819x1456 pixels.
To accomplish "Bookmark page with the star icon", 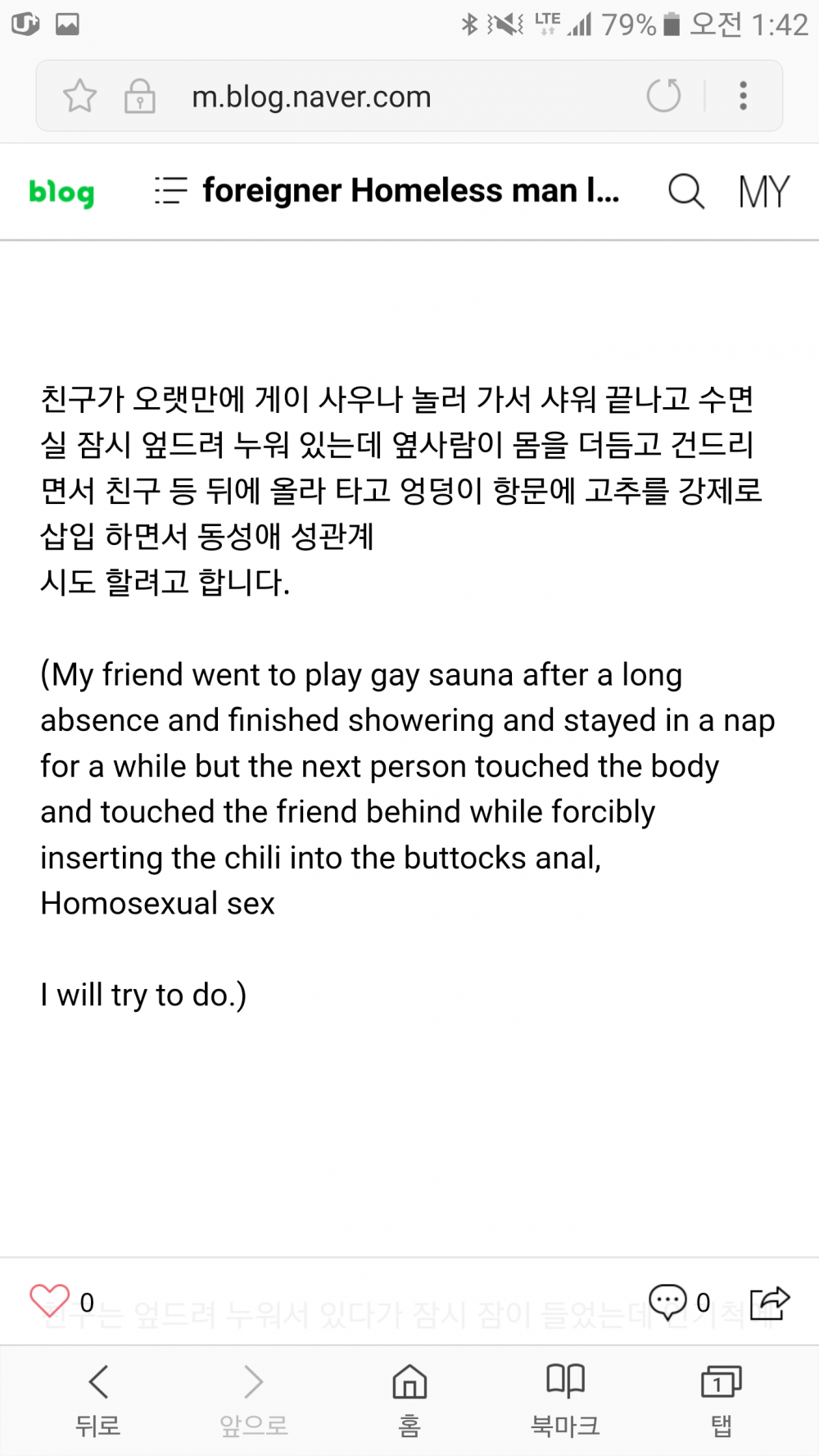I will pyautogui.click(x=79, y=96).
